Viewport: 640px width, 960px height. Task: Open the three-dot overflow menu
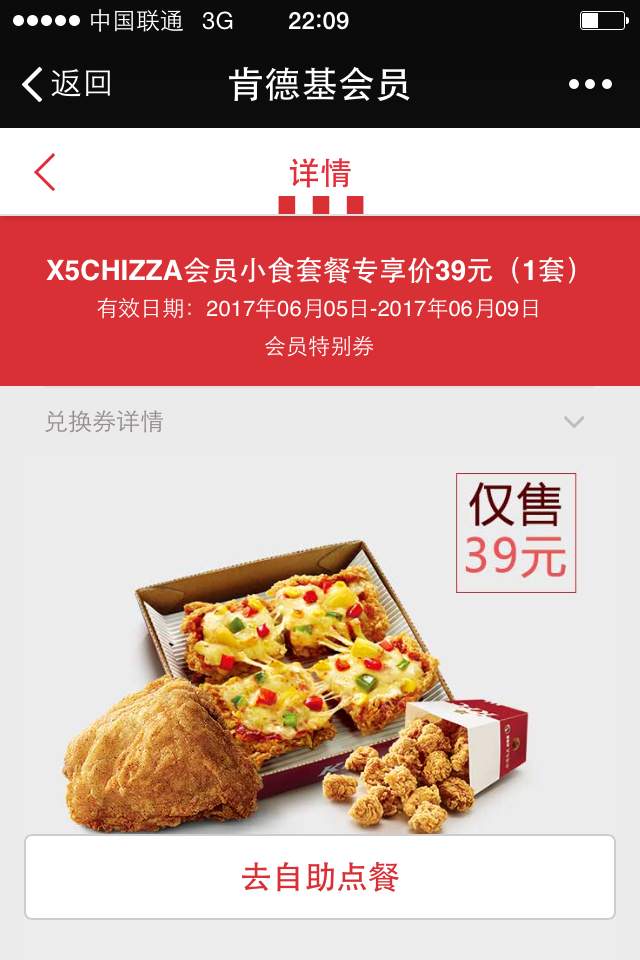590,84
